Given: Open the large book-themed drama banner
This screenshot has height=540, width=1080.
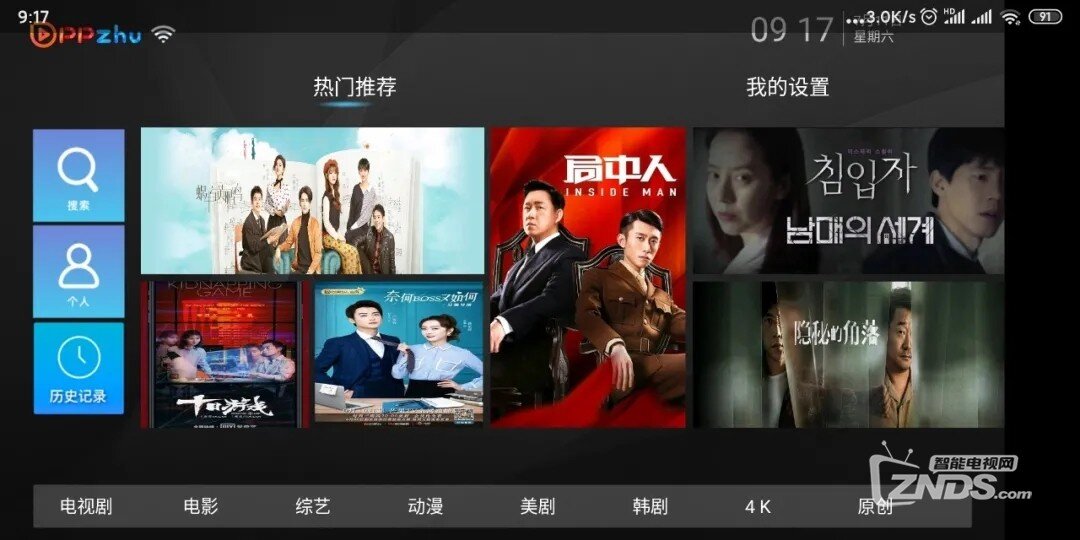Looking at the screenshot, I should [x=312, y=200].
